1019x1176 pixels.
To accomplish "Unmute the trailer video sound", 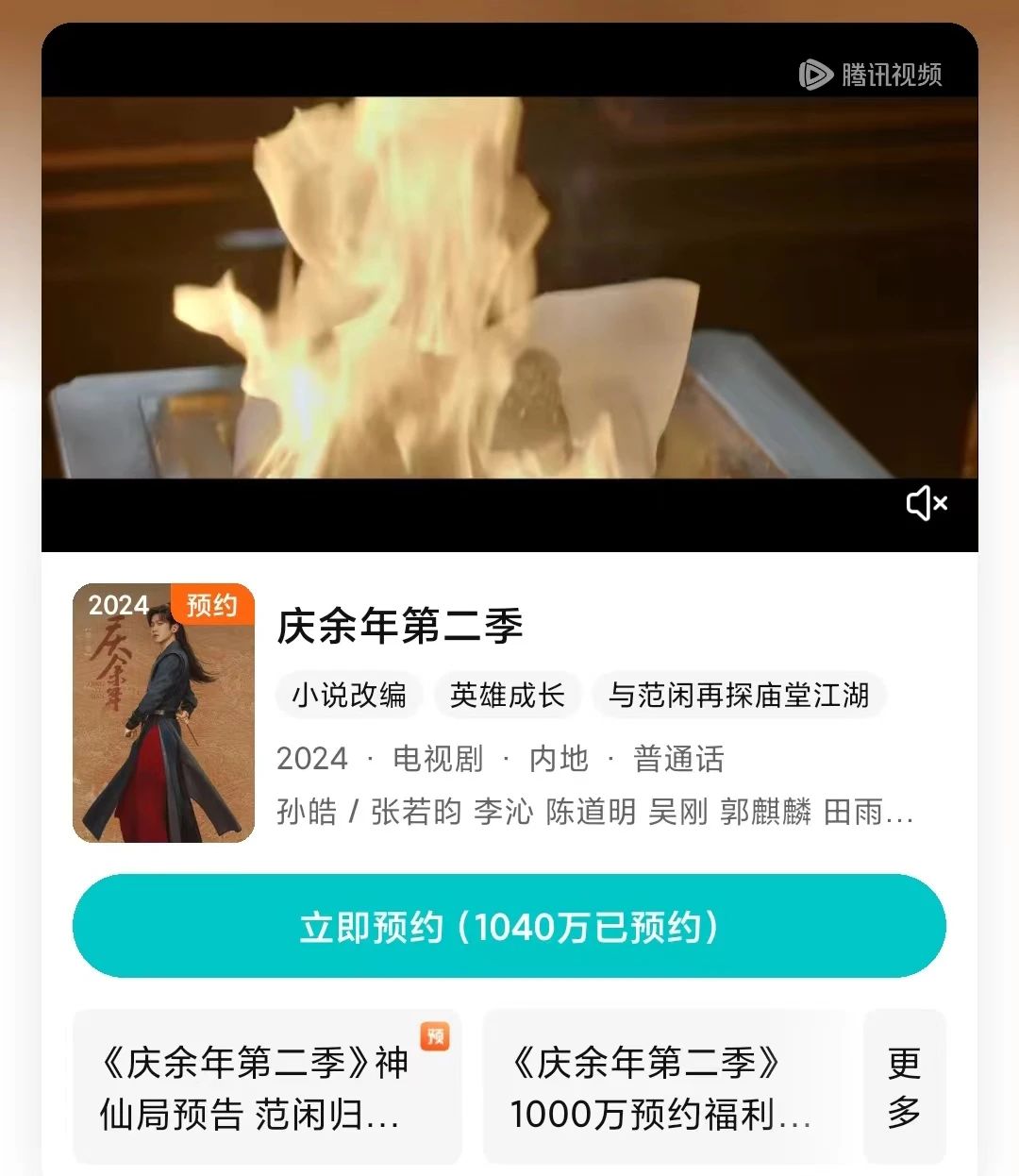I will [x=927, y=503].
